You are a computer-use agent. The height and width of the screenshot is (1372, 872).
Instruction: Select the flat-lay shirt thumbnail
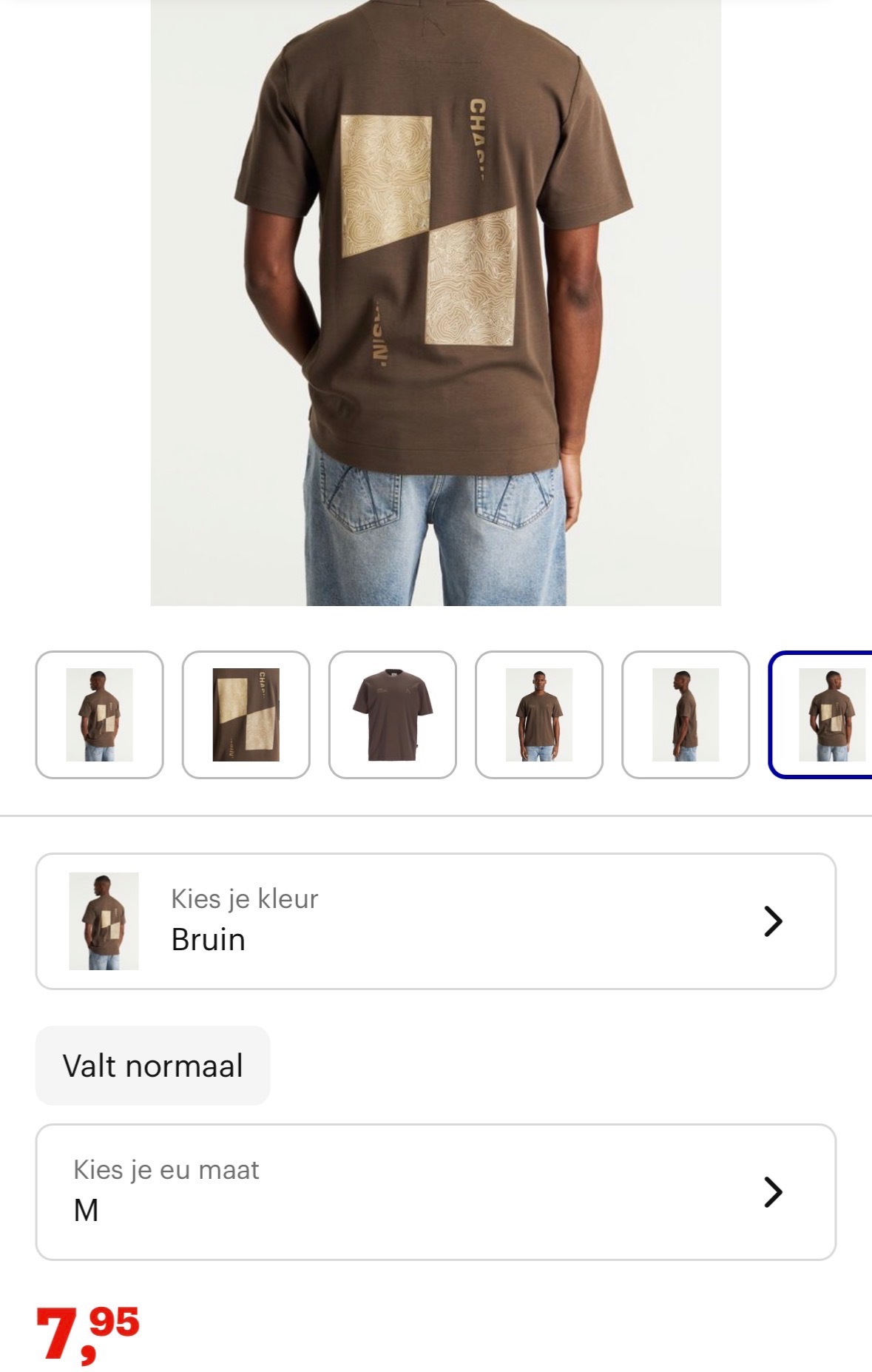click(393, 713)
